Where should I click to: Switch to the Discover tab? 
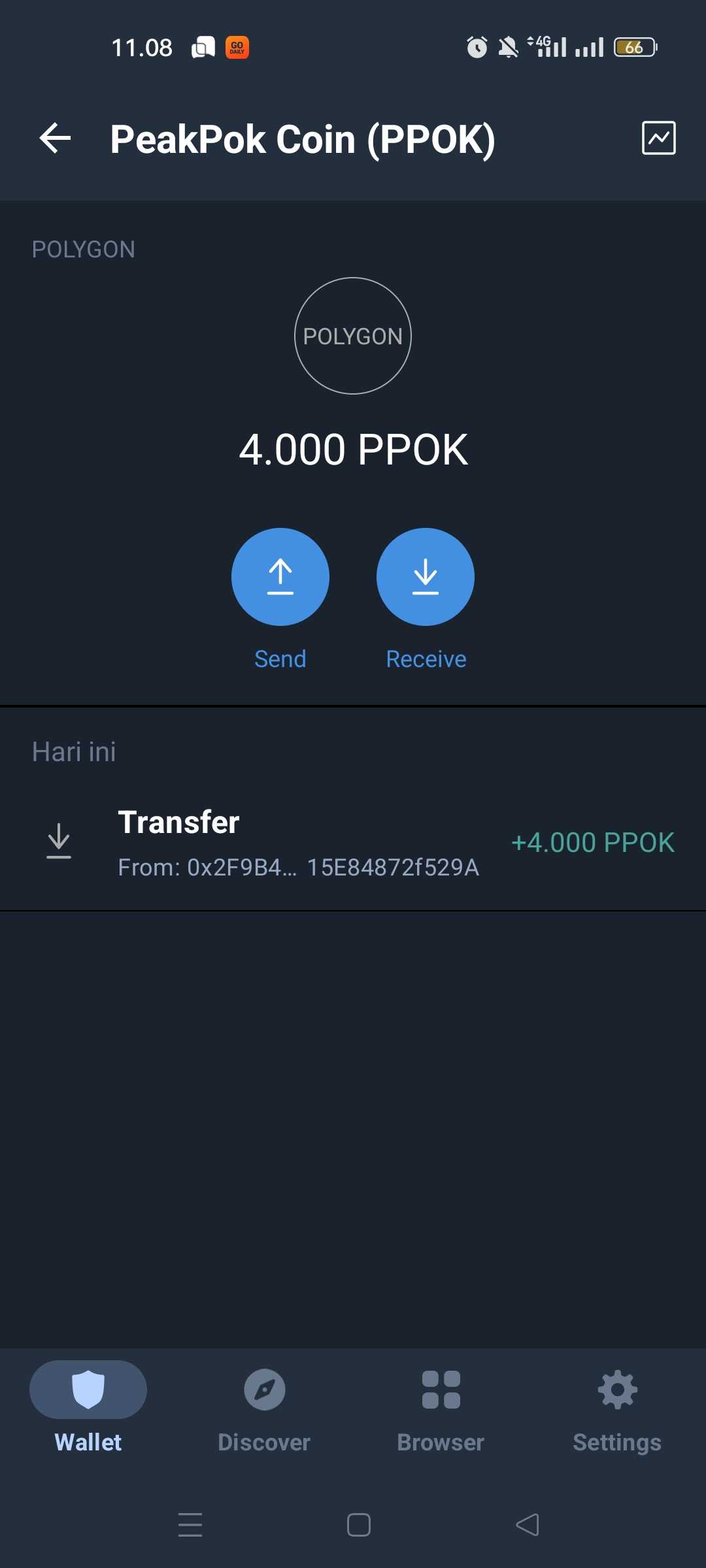click(x=264, y=1405)
